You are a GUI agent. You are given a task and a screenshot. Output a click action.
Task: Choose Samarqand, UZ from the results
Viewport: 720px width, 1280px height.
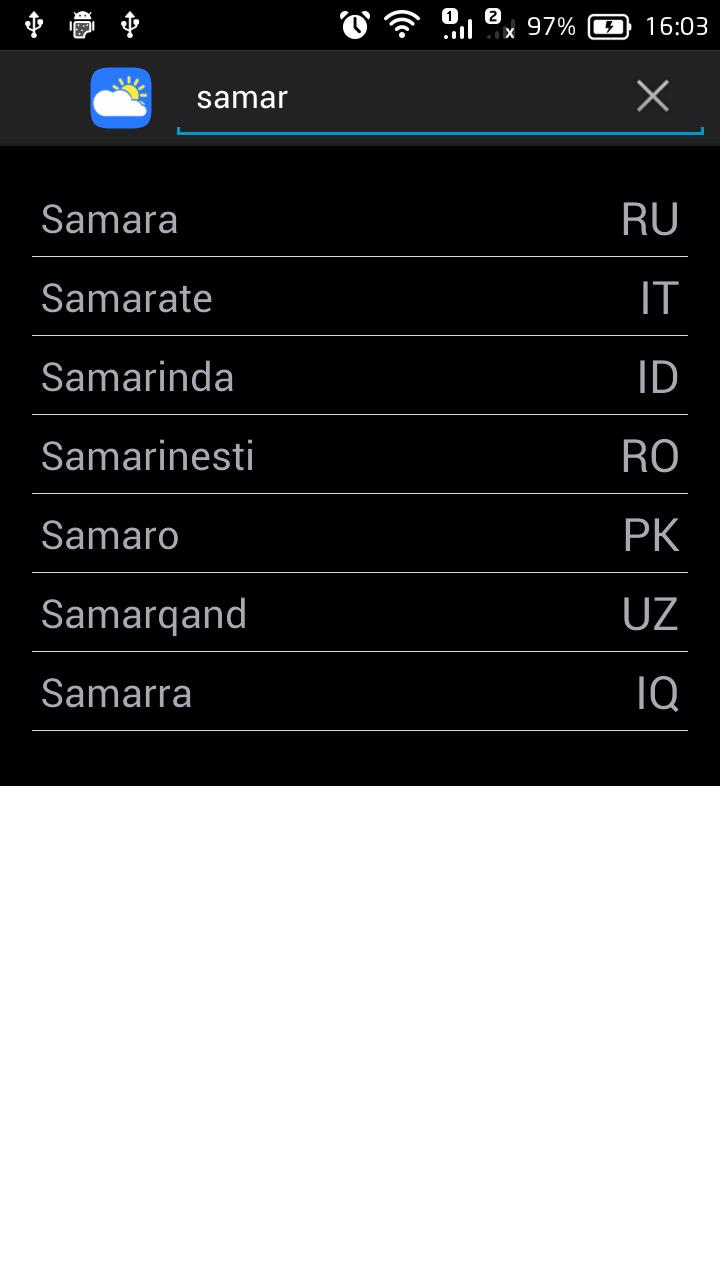[360, 614]
